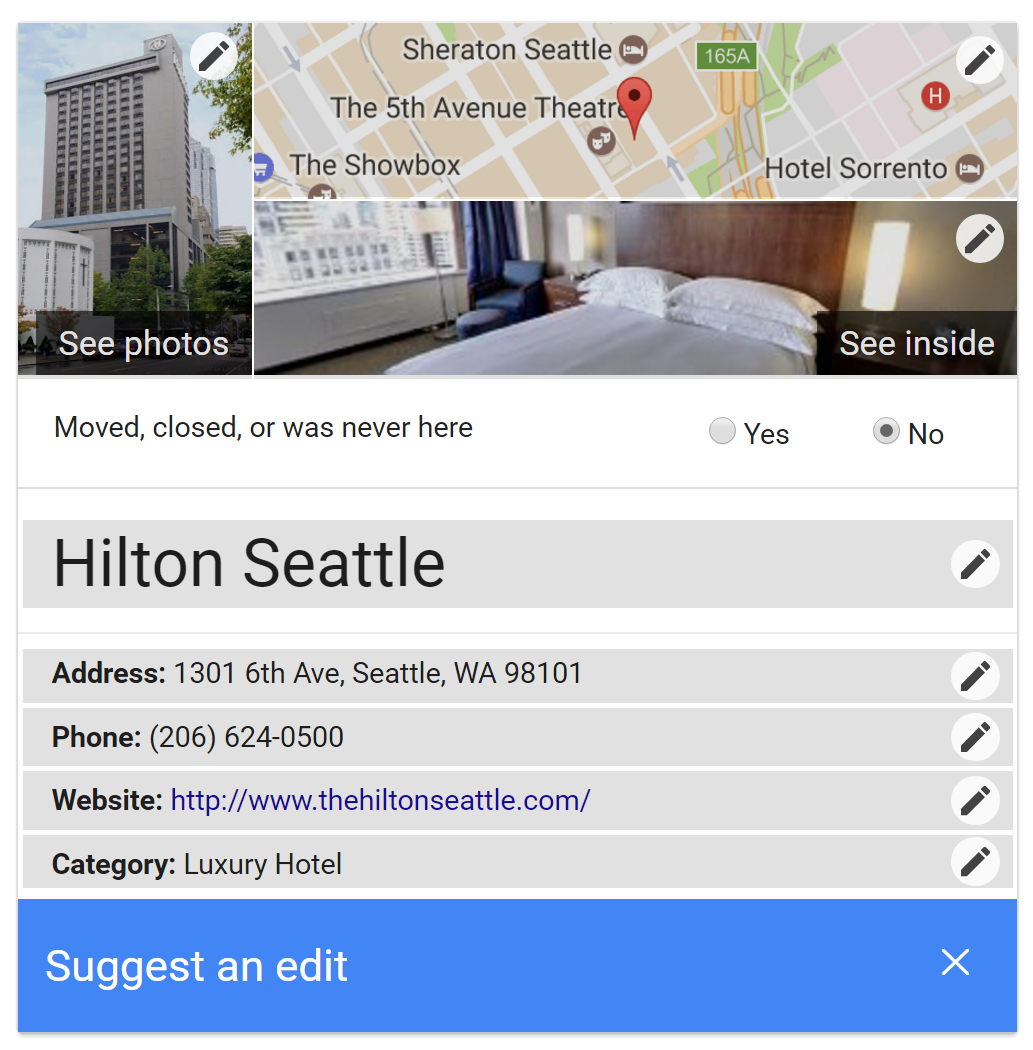Open See inside room view
Viewport: 1033px width, 1050px height.
(916, 343)
